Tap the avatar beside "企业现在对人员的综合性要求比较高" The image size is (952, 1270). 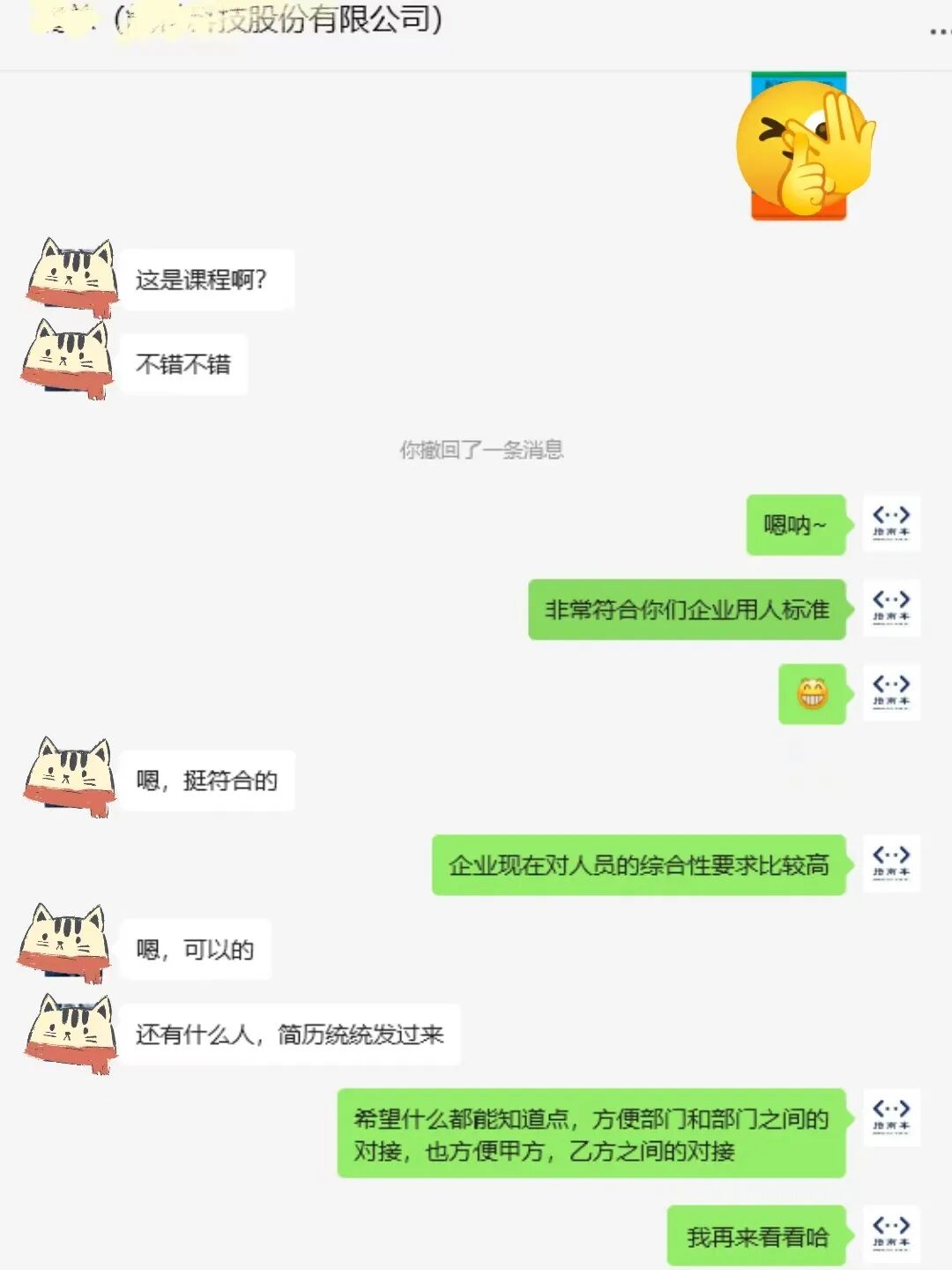tap(891, 864)
